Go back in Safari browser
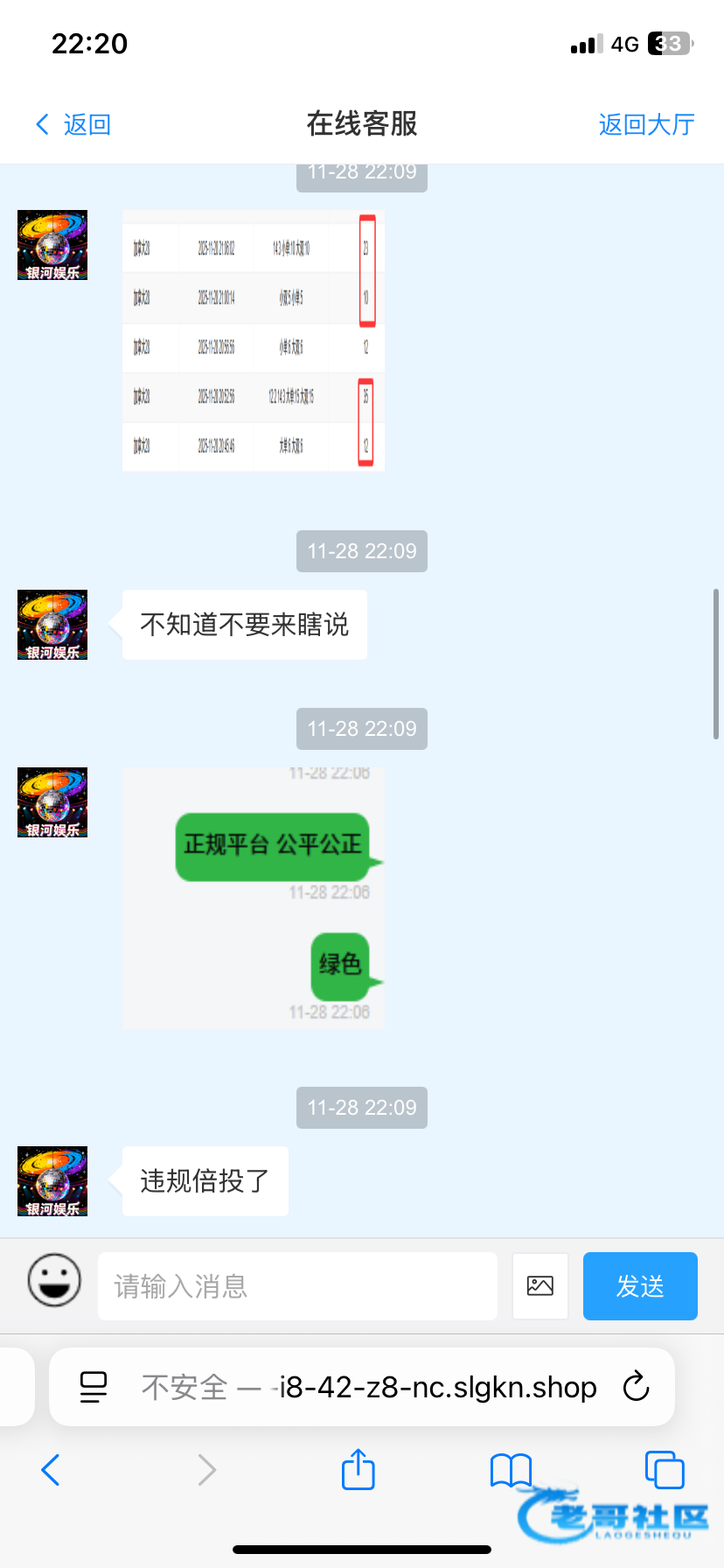Image resolution: width=724 pixels, height=1568 pixels. tap(51, 1470)
